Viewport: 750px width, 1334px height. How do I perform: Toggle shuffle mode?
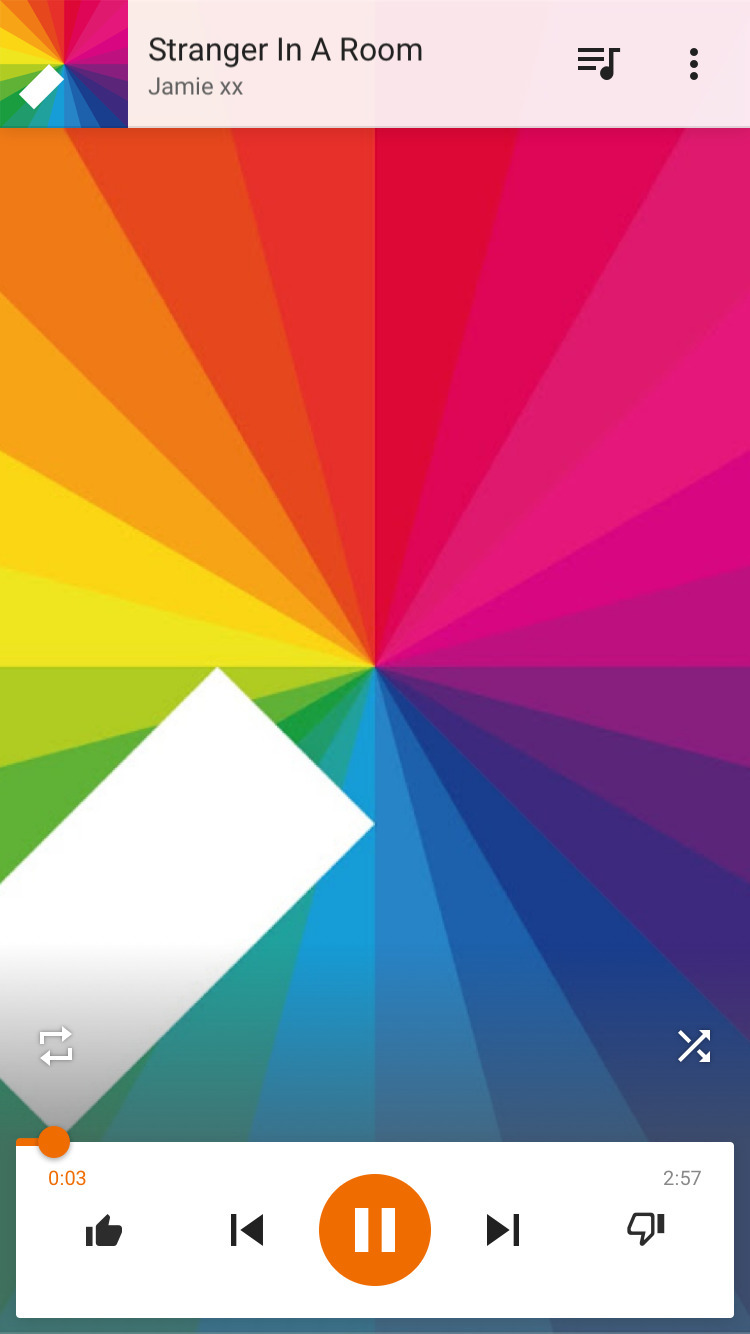coord(693,1046)
